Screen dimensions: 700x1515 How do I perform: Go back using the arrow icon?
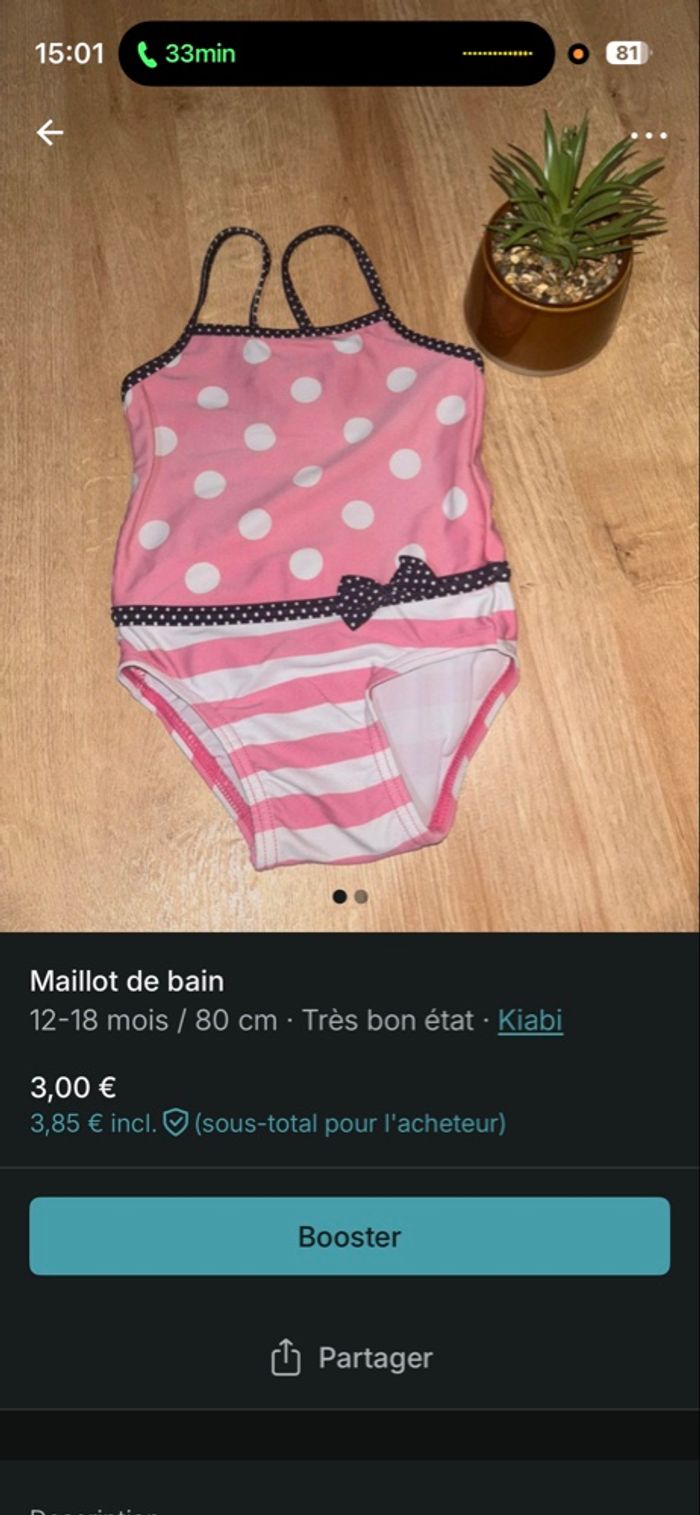[x=49, y=132]
